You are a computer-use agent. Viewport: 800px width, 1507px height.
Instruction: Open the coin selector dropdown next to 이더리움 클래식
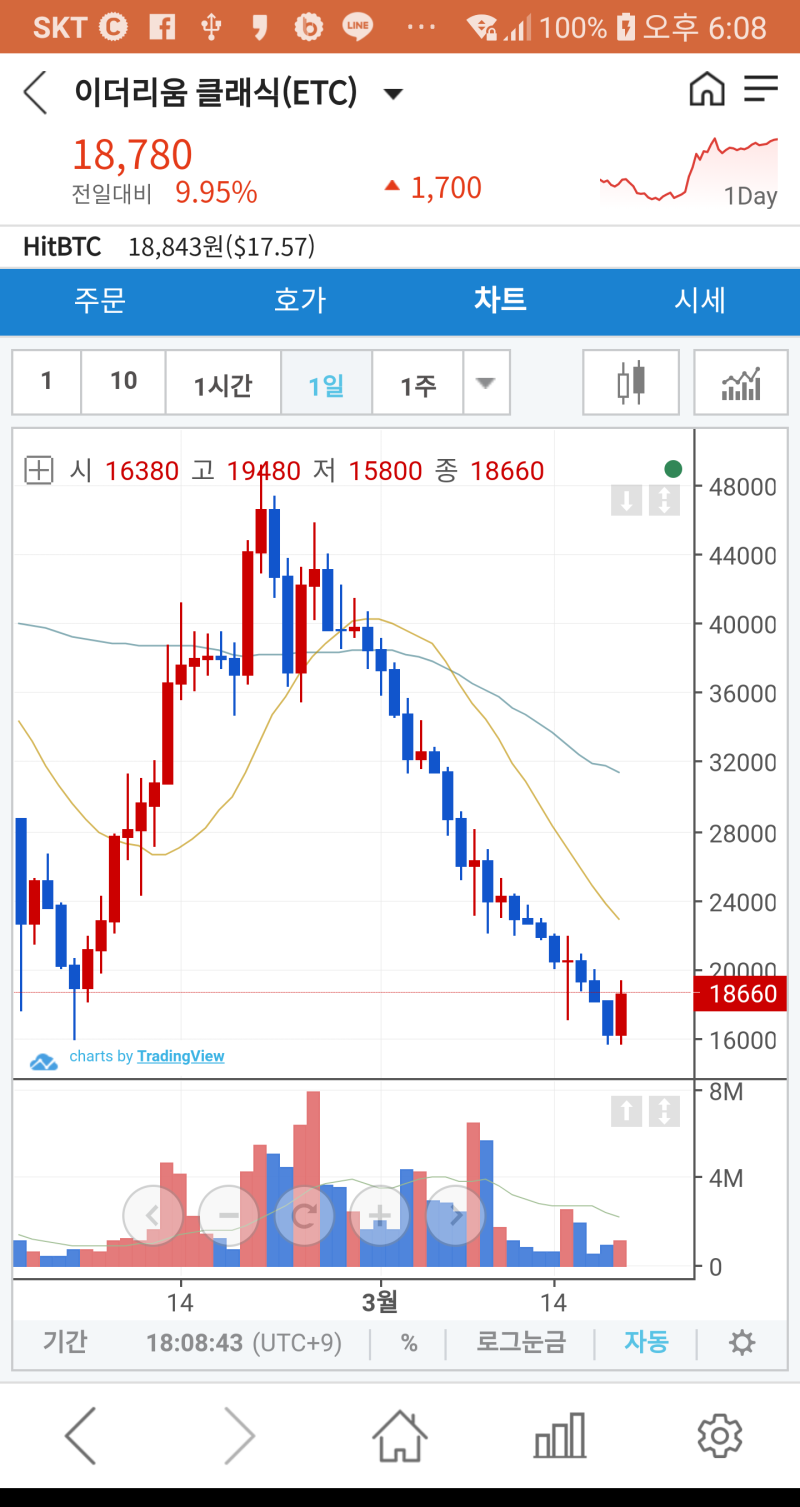393,95
